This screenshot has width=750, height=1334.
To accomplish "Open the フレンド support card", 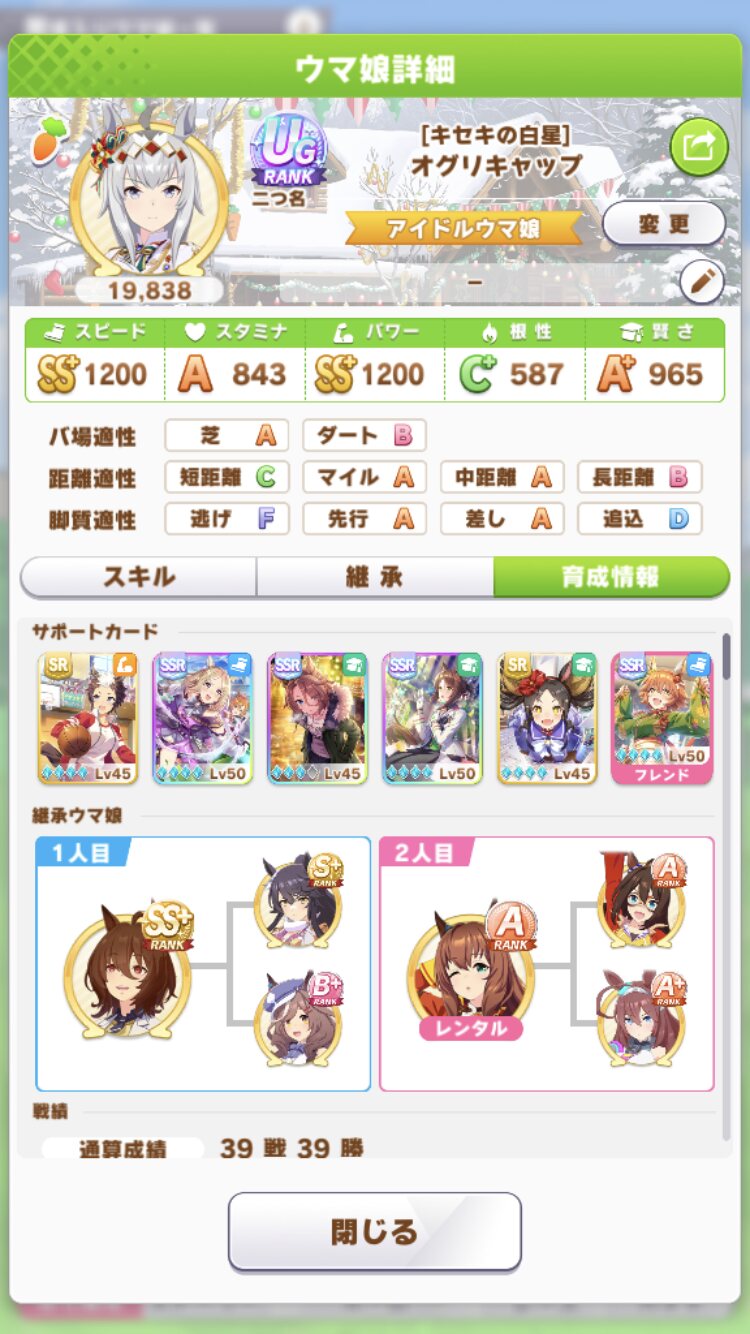I will click(661, 717).
